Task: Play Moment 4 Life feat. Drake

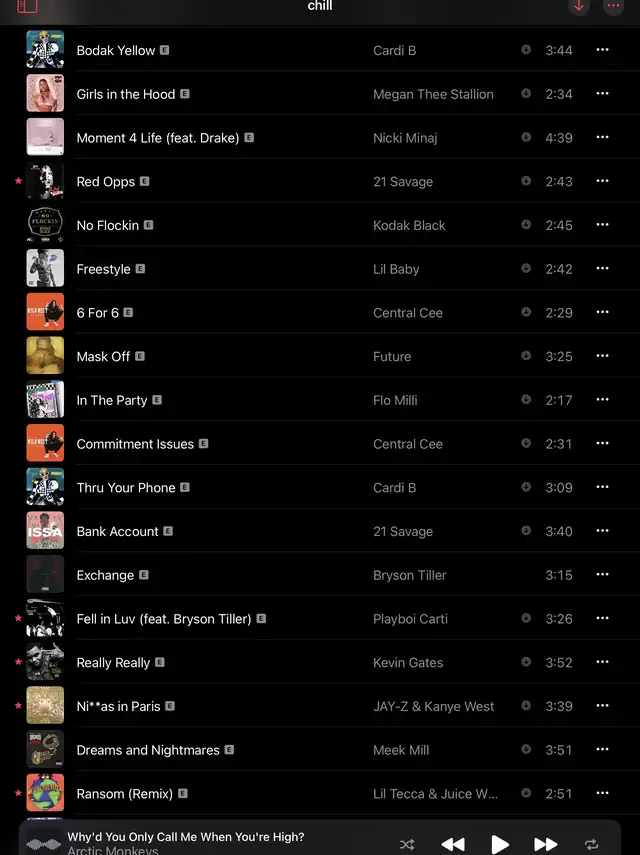Action: click(x=158, y=138)
